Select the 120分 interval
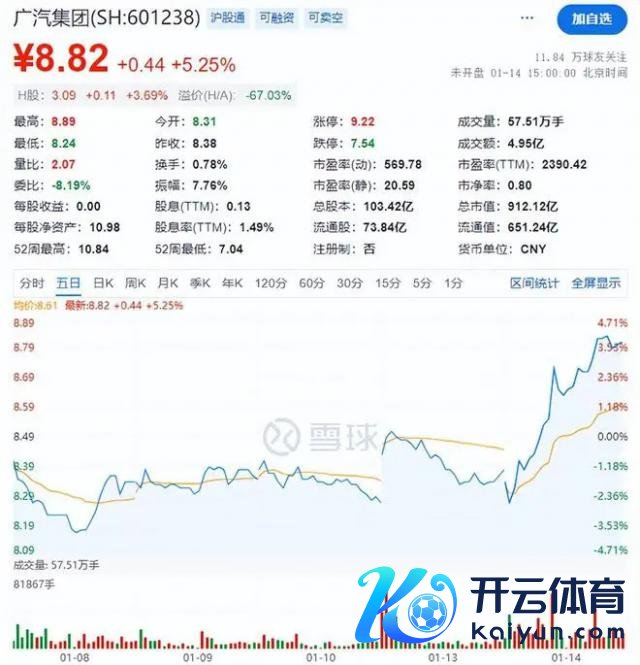This screenshot has width=640, height=665. [x=270, y=283]
